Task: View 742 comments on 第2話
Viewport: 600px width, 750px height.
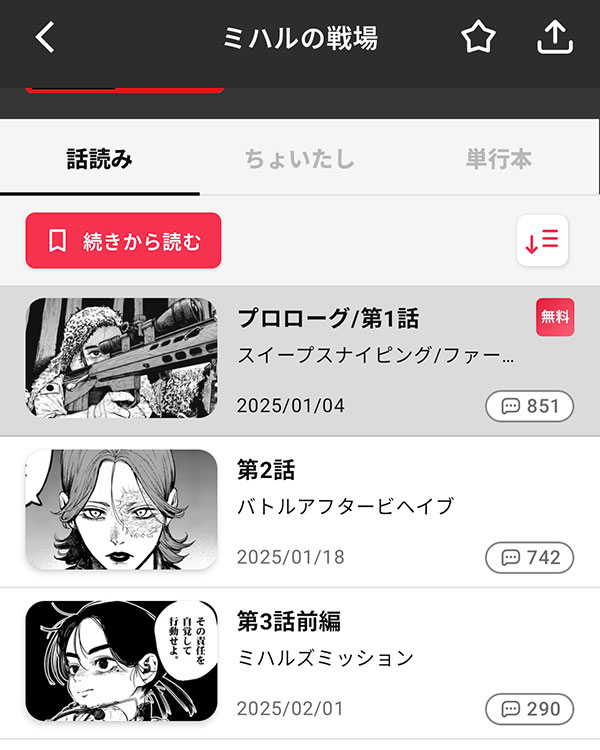Action: coord(529,557)
